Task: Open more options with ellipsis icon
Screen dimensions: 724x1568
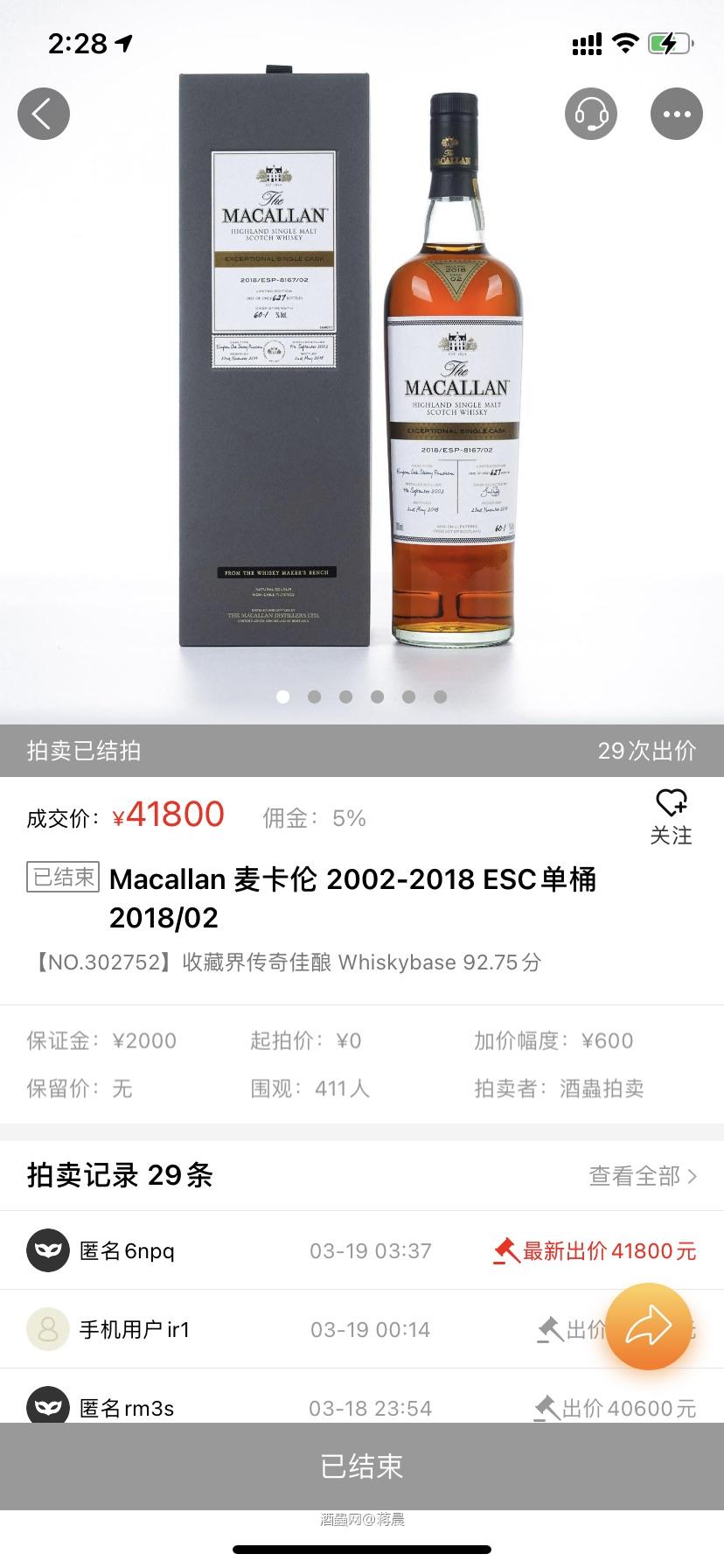Action: pos(676,114)
